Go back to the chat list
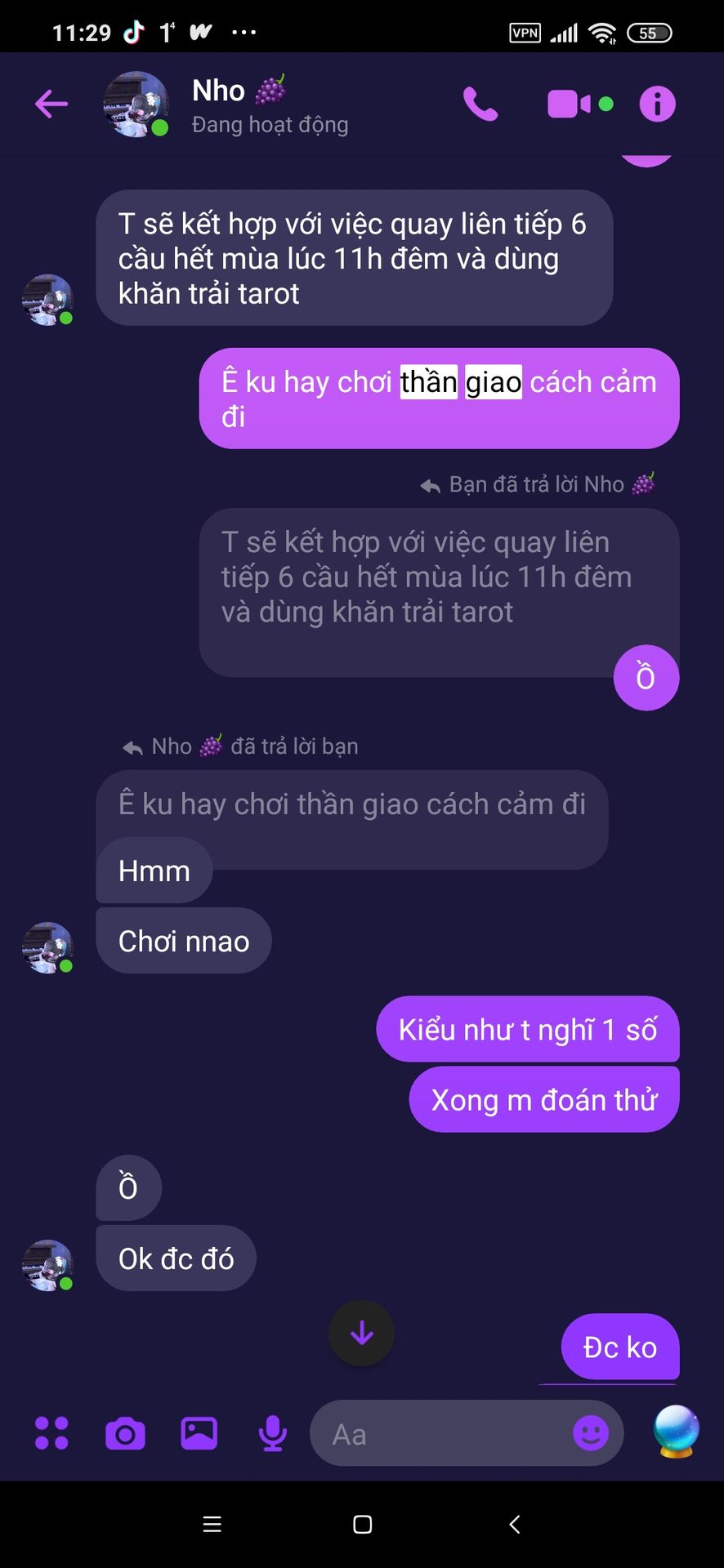Screen dimensions: 724x1568 [51, 104]
